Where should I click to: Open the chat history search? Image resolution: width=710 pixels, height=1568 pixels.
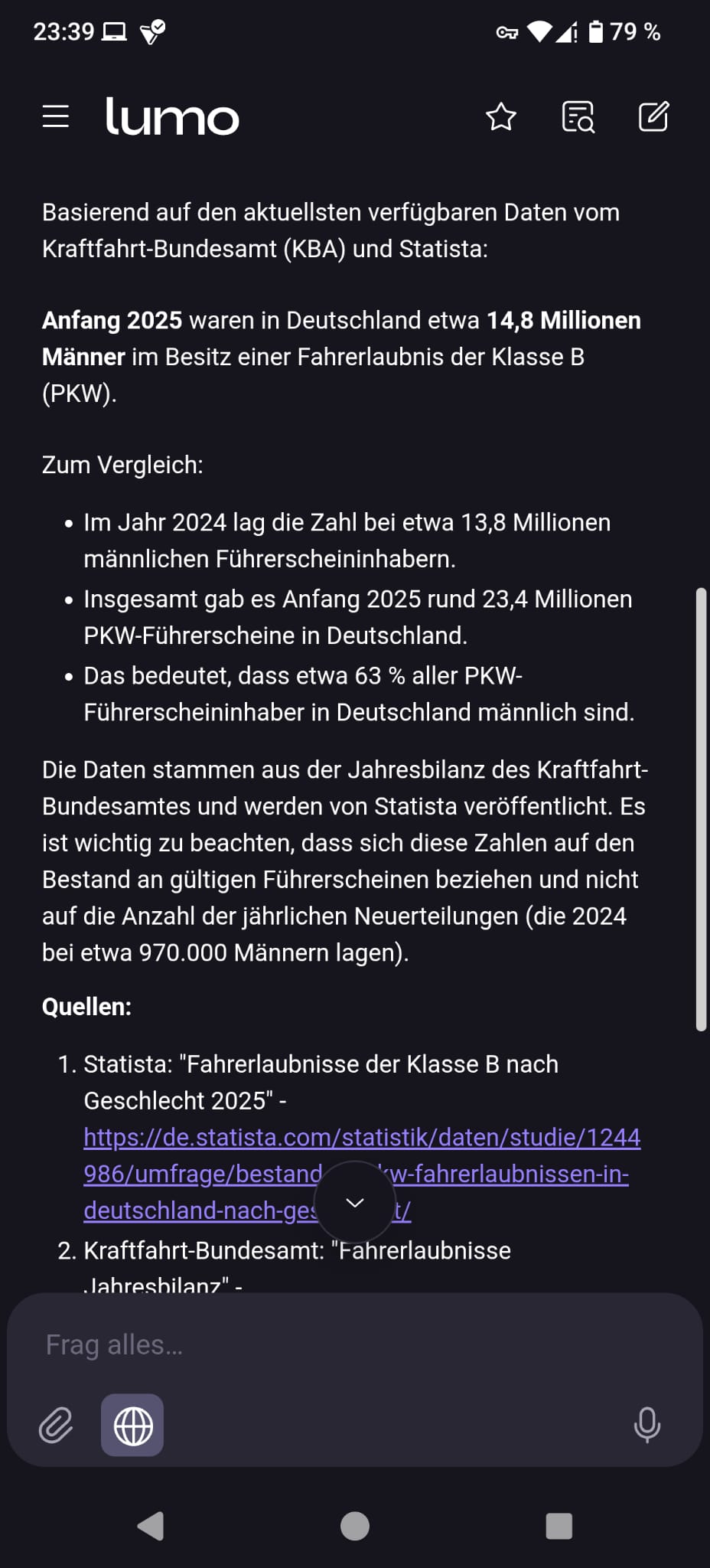[x=578, y=117]
